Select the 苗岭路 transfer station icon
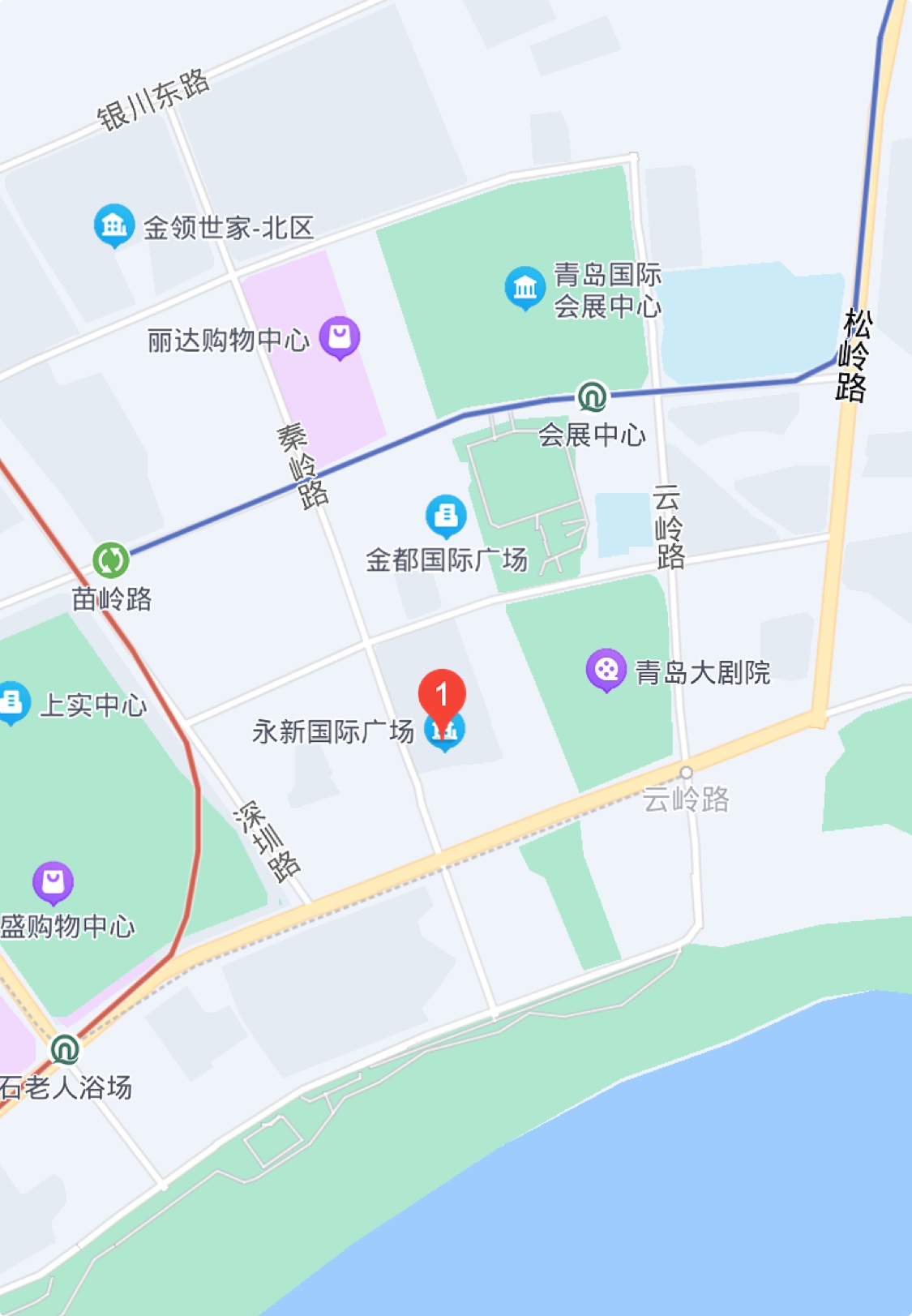This screenshot has width=912, height=1316. pyautogui.click(x=111, y=559)
